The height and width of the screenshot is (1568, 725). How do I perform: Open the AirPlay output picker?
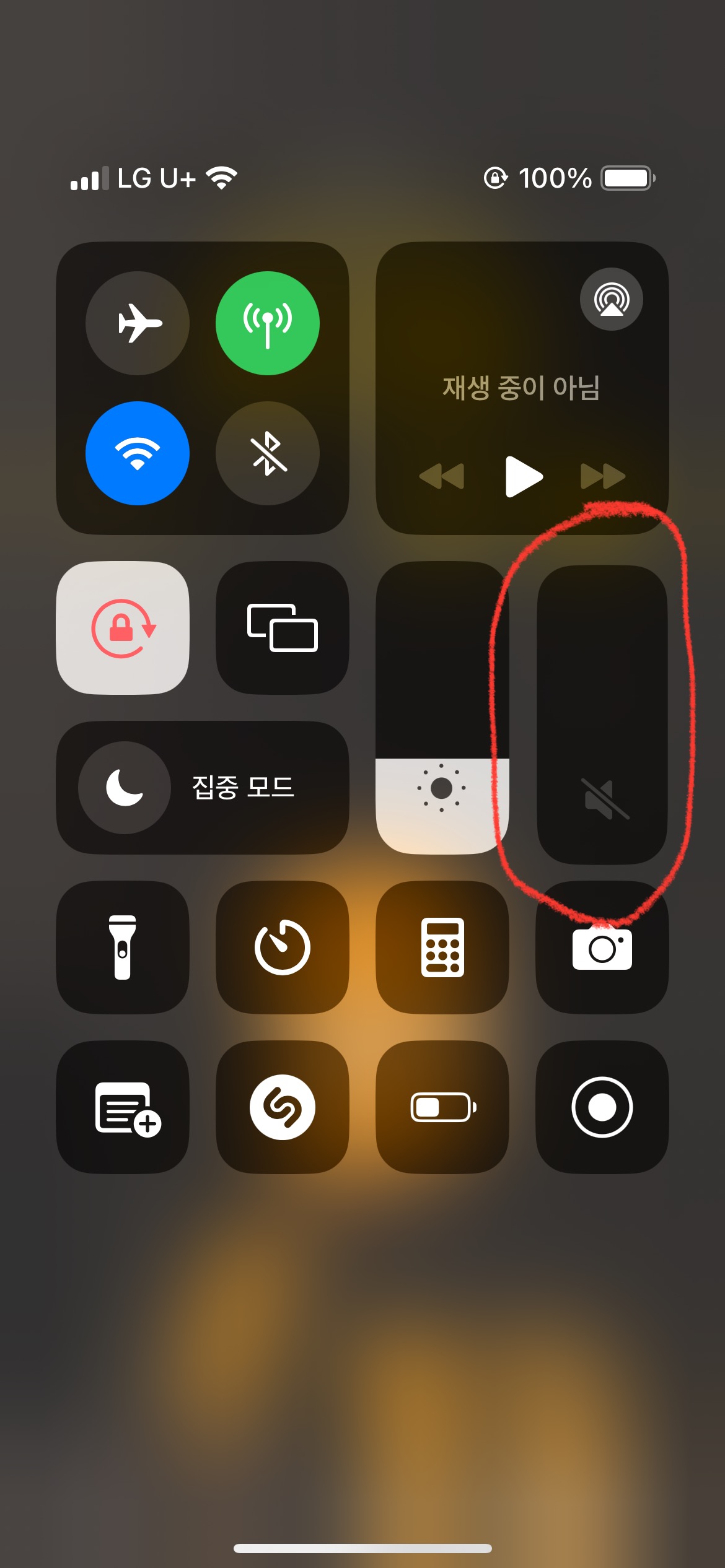click(x=611, y=300)
